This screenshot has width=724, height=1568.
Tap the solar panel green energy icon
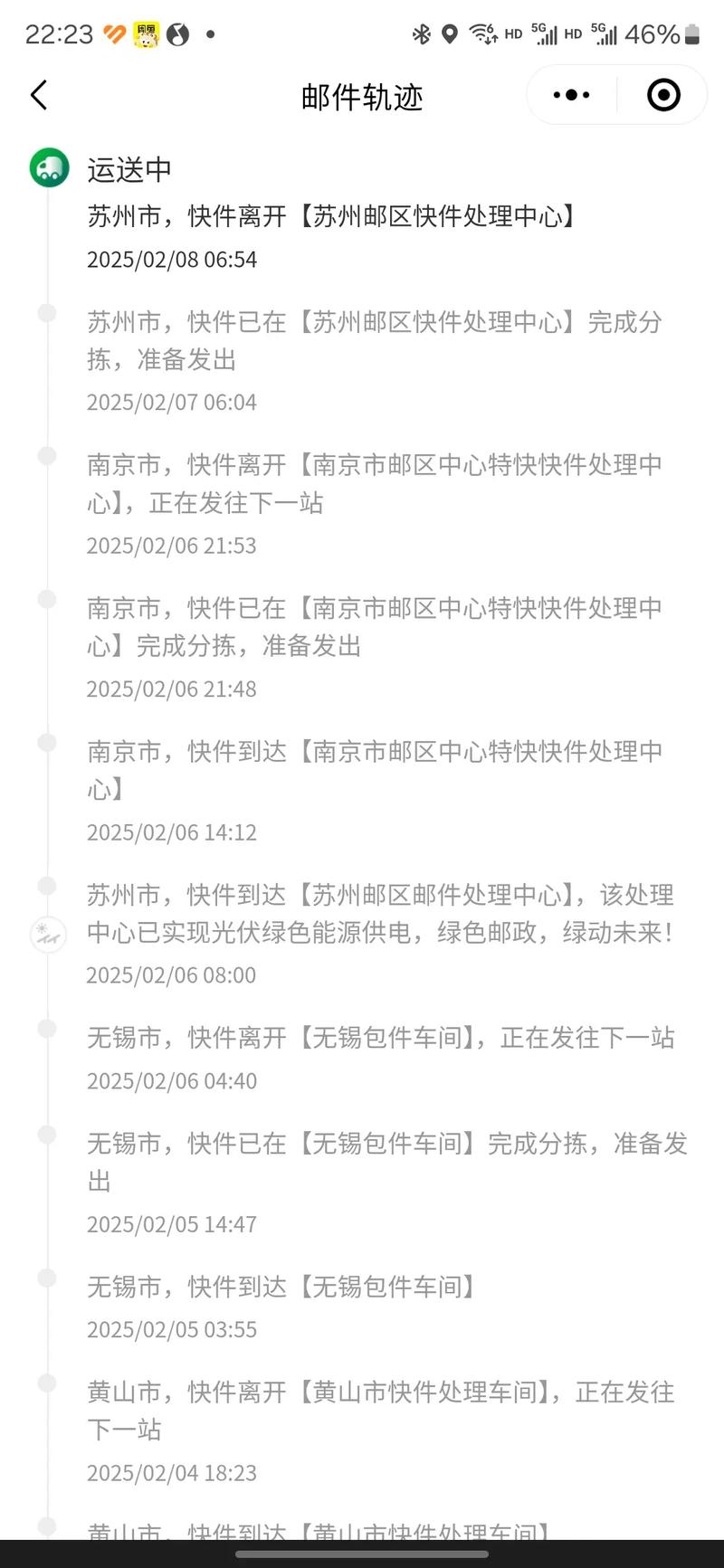(47, 933)
